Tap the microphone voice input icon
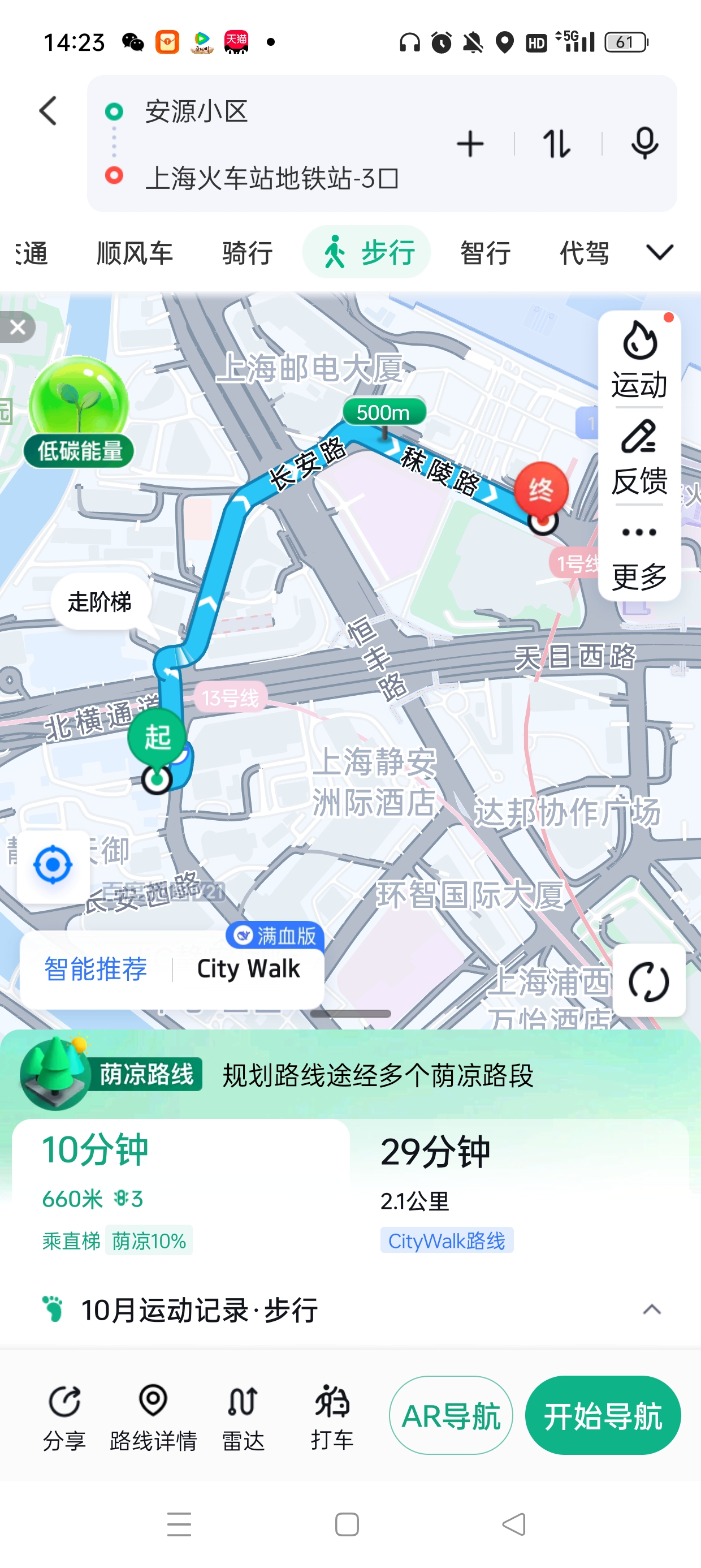Viewport: 701px width, 1568px height. coord(645,144)
